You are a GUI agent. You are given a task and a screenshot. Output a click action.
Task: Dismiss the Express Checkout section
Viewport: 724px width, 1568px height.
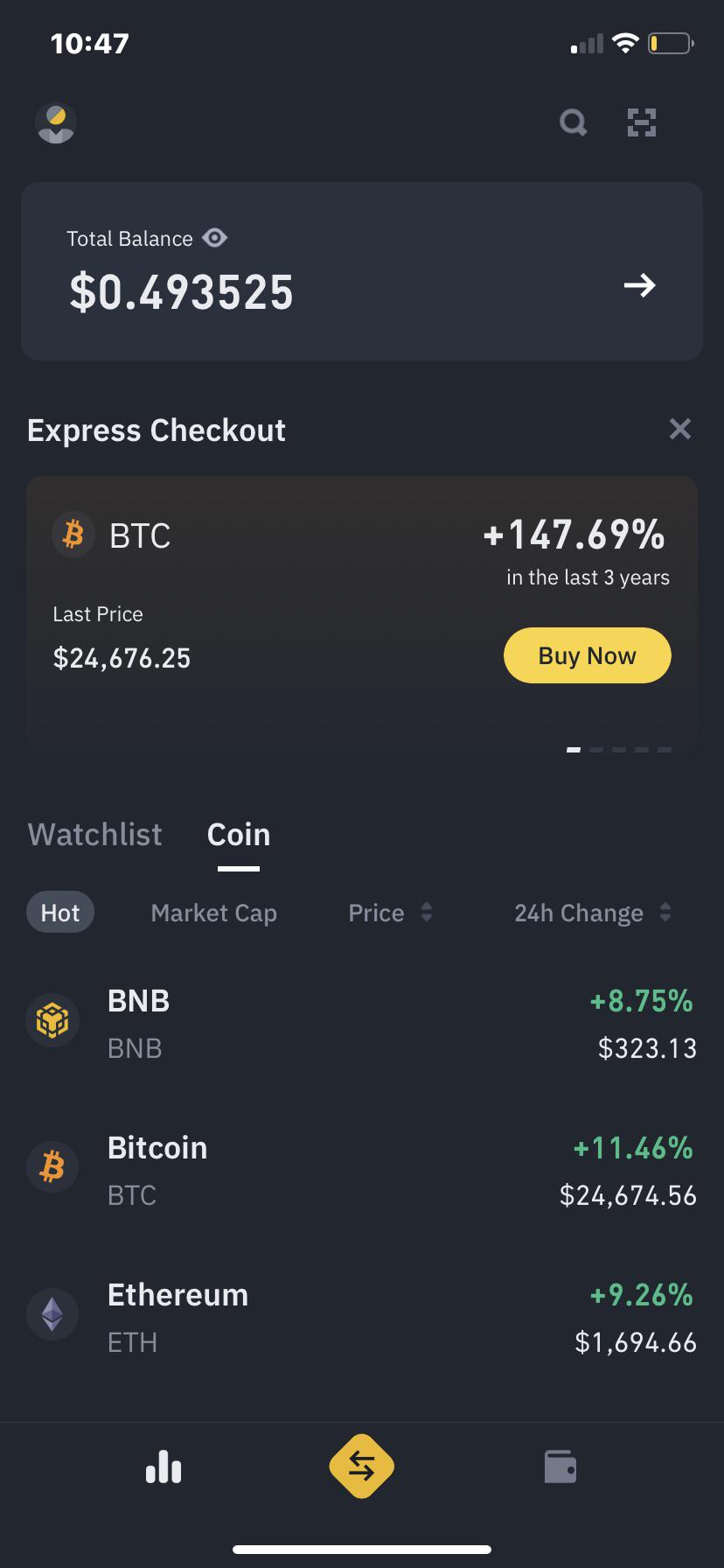coord(679,429)
